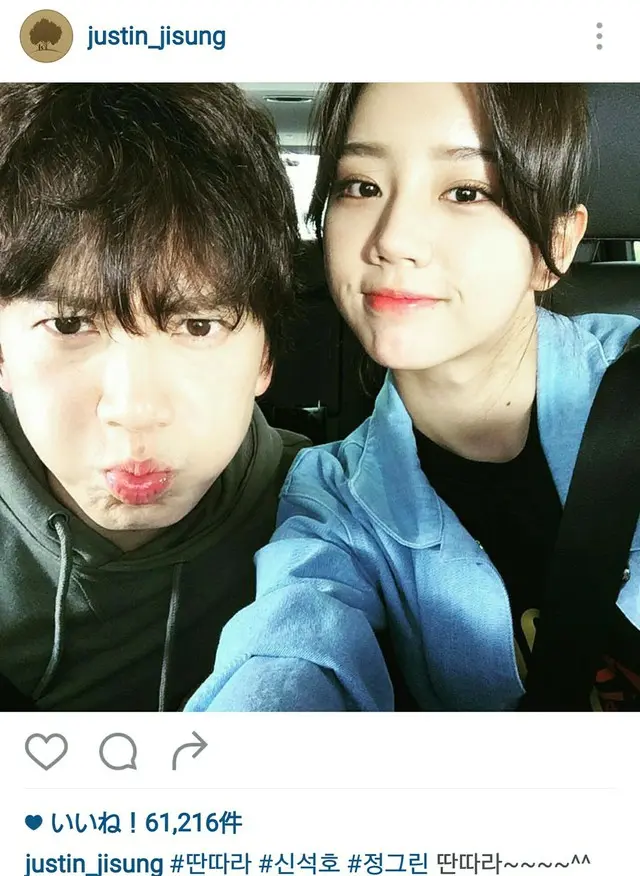The image size is (640, 876).
Task: Open hashtag #딴따라
Action: tap(213, 862)
